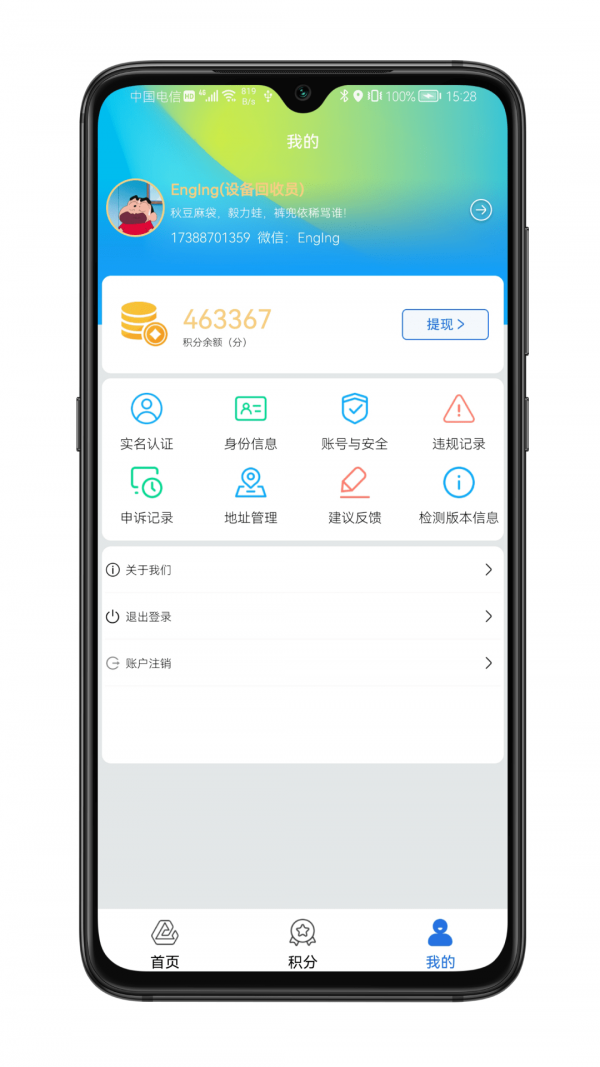Open 地址管理 address management
The image size is (600, 1067).
coord(251,495)
